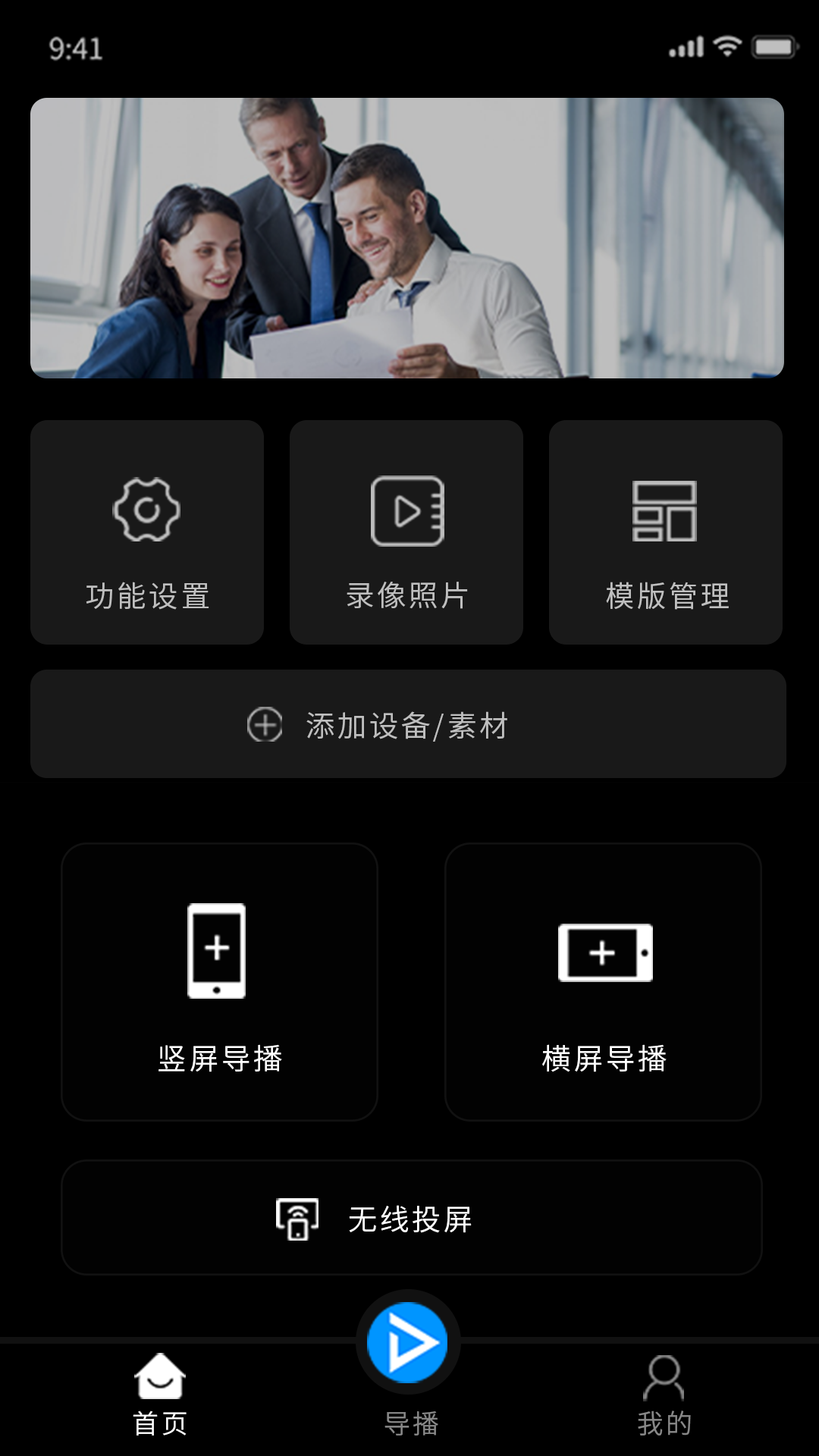Select the 横屏导播 horizontal phone icon
The width and height of the screenshot is (819, 1456).
coord(604,950)
